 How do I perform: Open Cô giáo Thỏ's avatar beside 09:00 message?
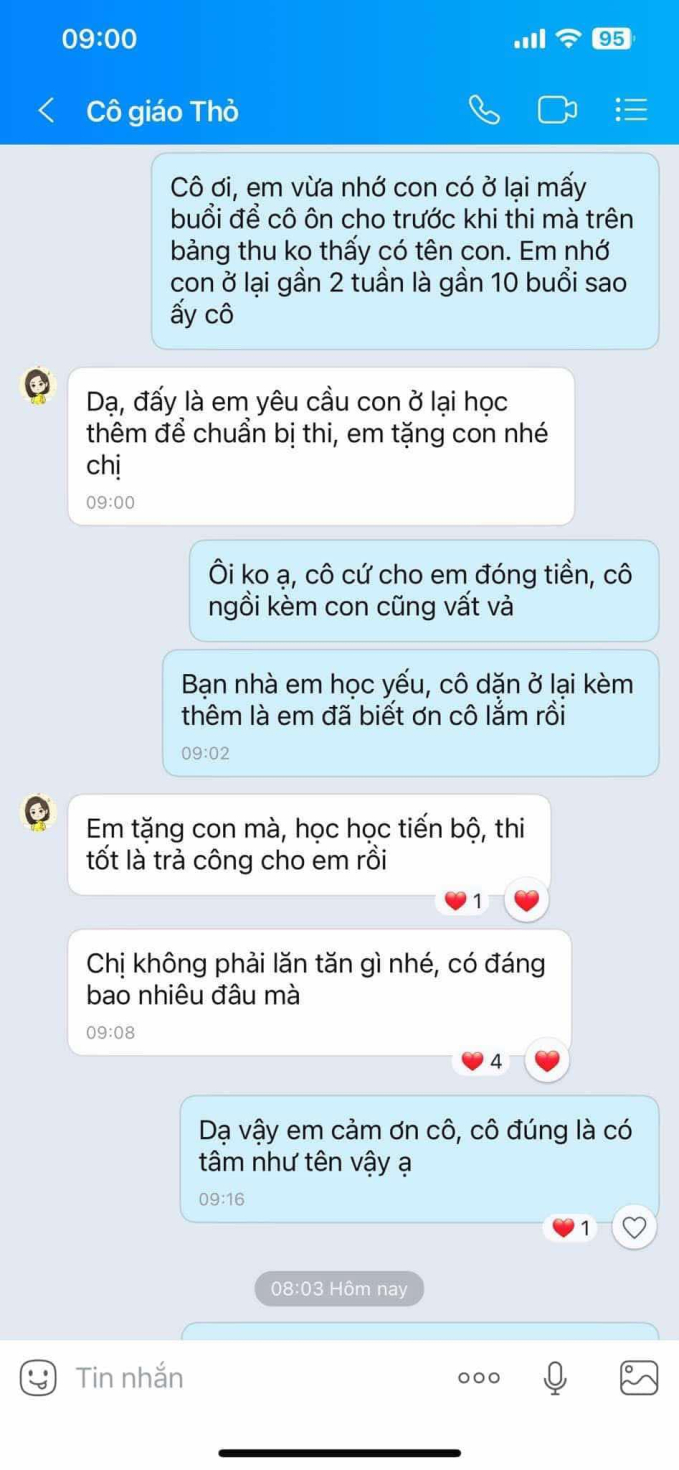point(39,387)
